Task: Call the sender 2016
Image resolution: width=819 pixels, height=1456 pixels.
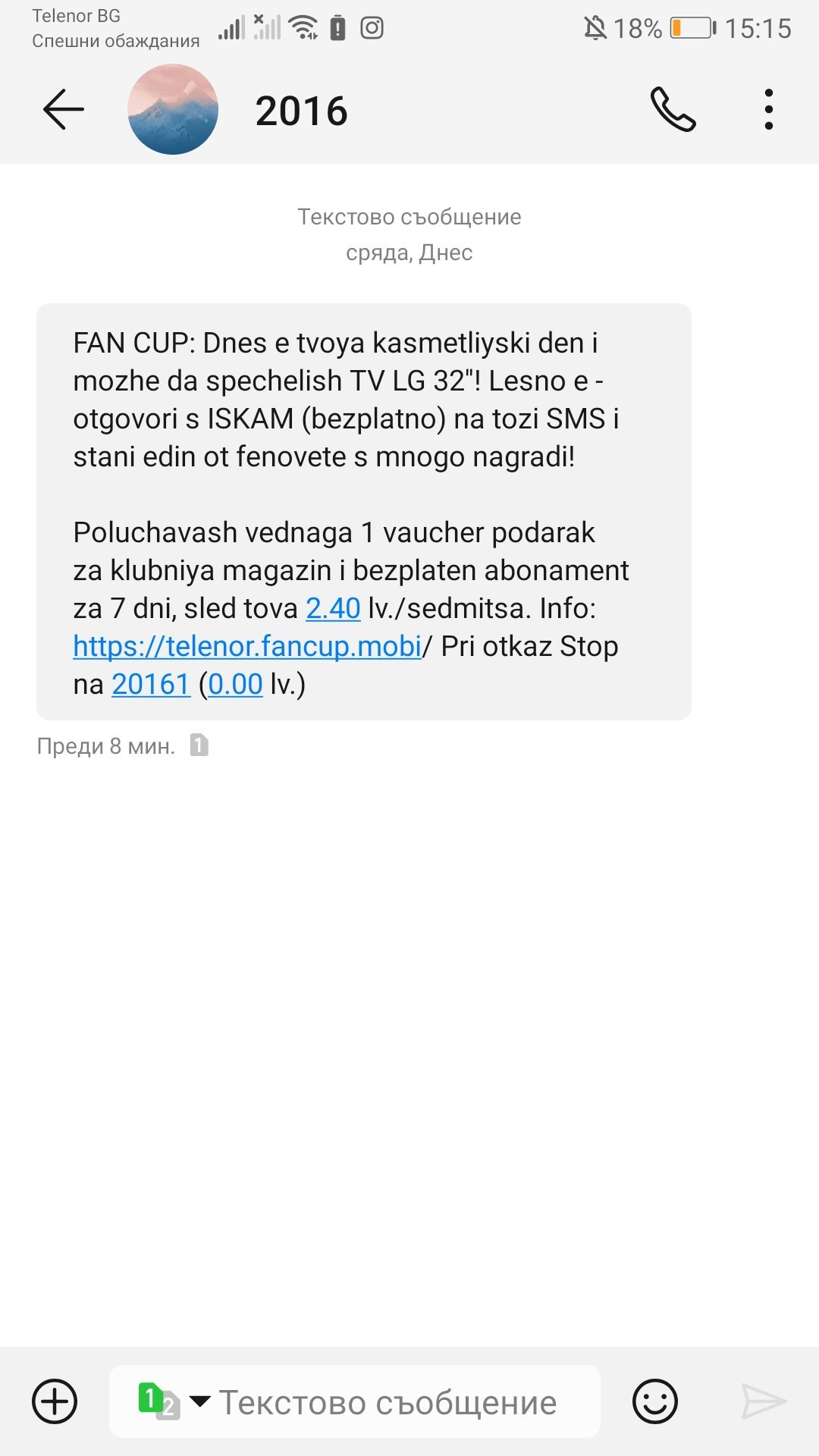Action: click(673, 110)
